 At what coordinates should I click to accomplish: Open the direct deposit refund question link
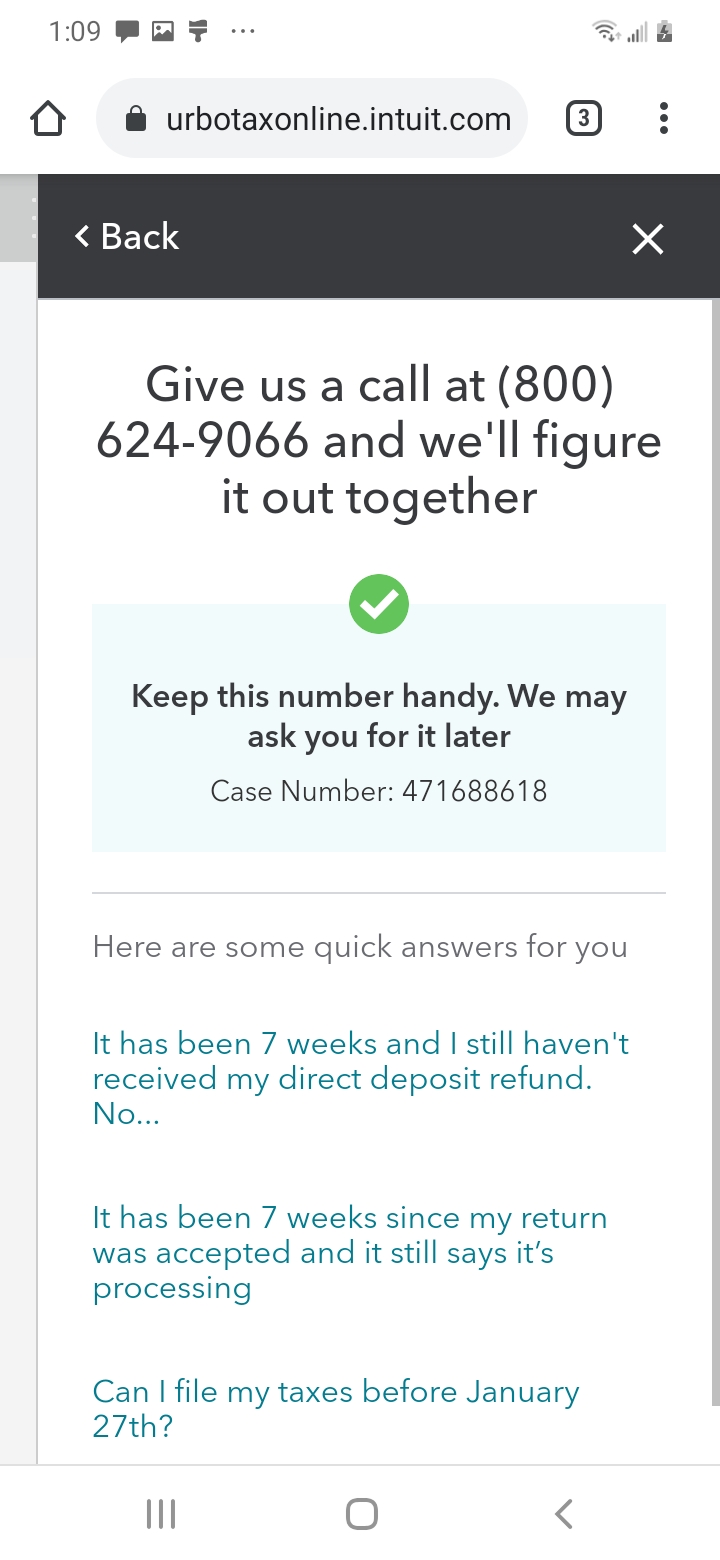click(x=360, y=1077)
